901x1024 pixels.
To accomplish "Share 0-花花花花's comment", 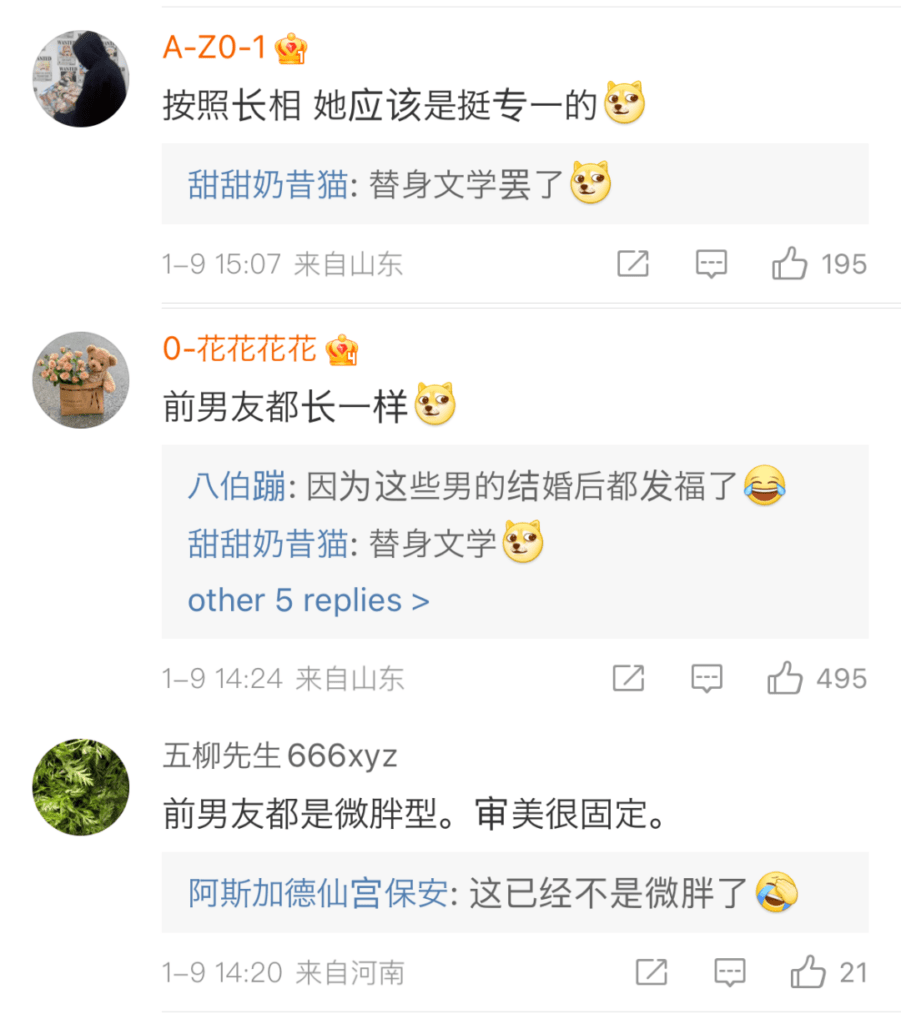I will (x=628, y=679).
